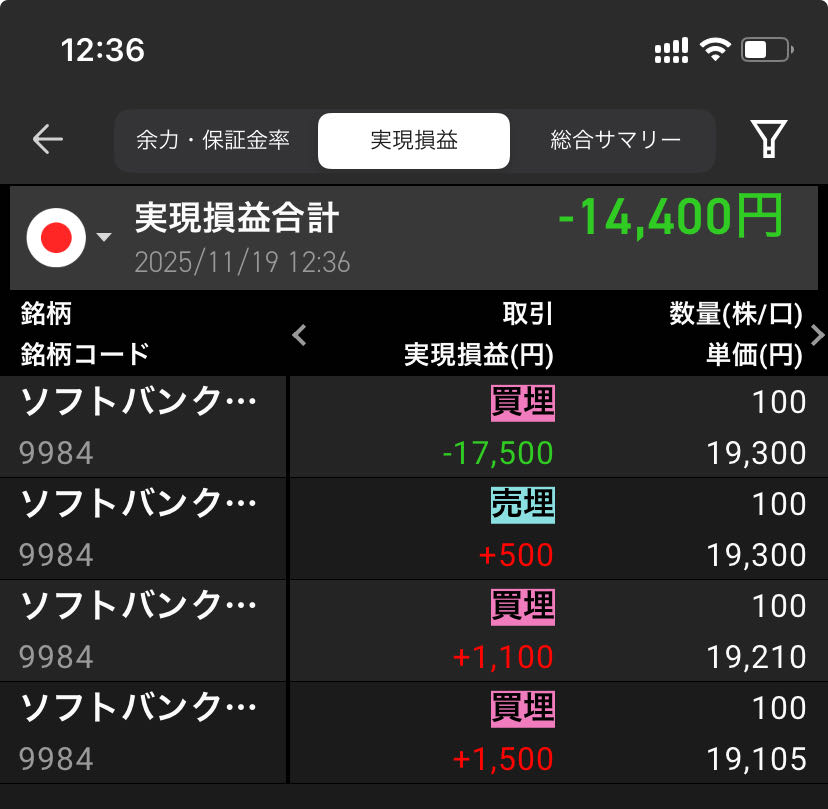Go back using the arrow icon

[47, 140]
